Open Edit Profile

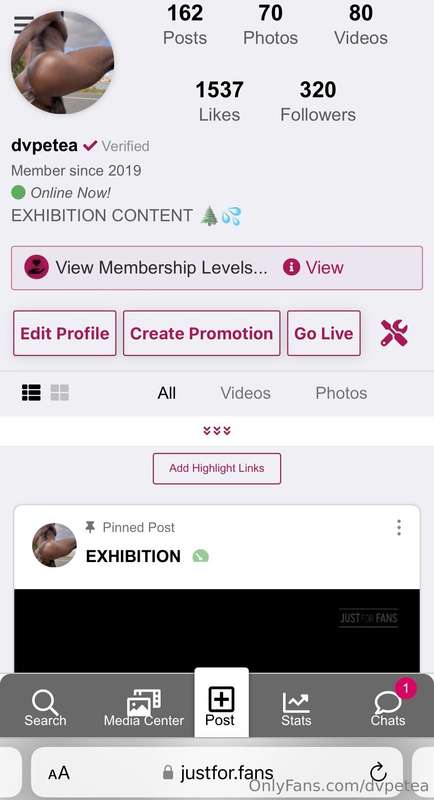[x=65, y=333]
